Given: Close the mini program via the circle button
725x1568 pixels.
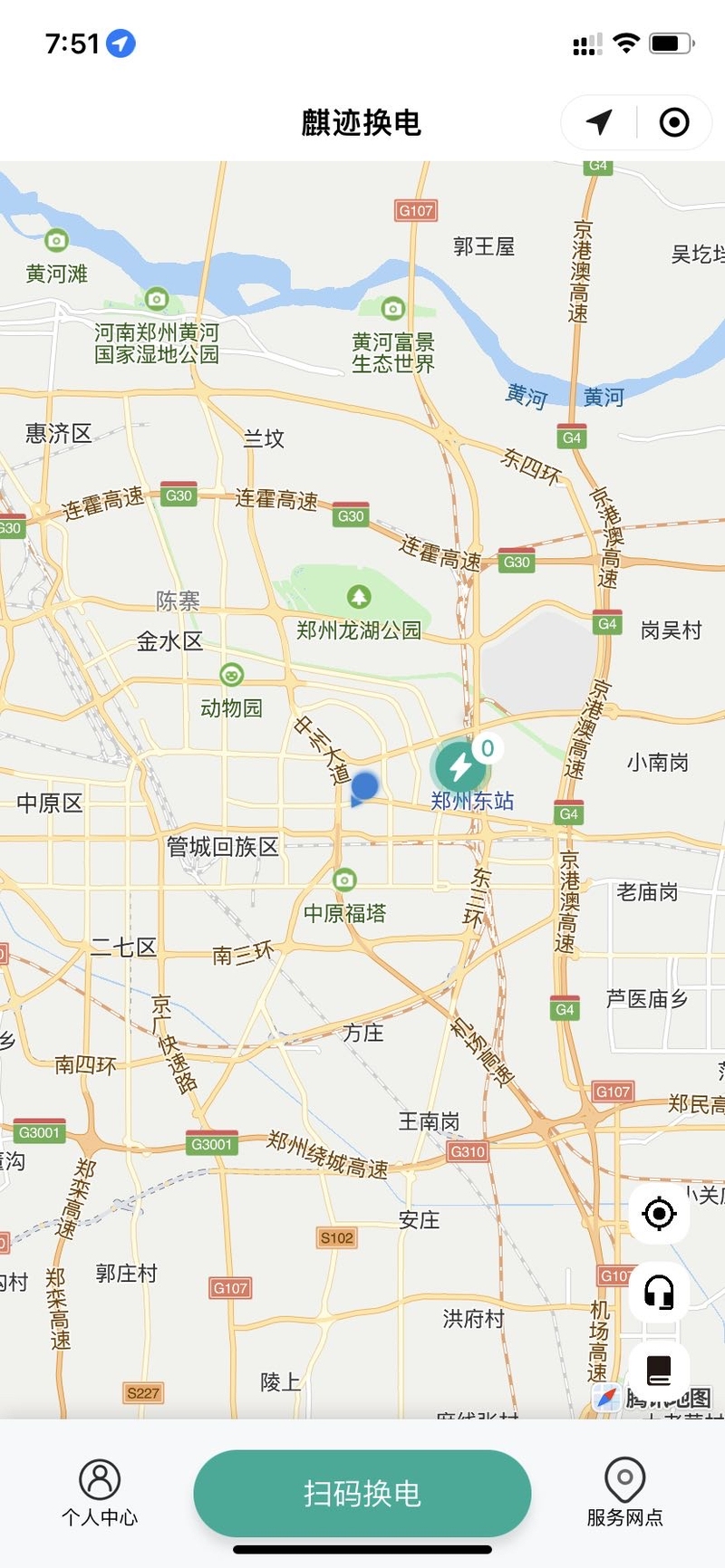Looking at the screenshot, I should point(674,122).
